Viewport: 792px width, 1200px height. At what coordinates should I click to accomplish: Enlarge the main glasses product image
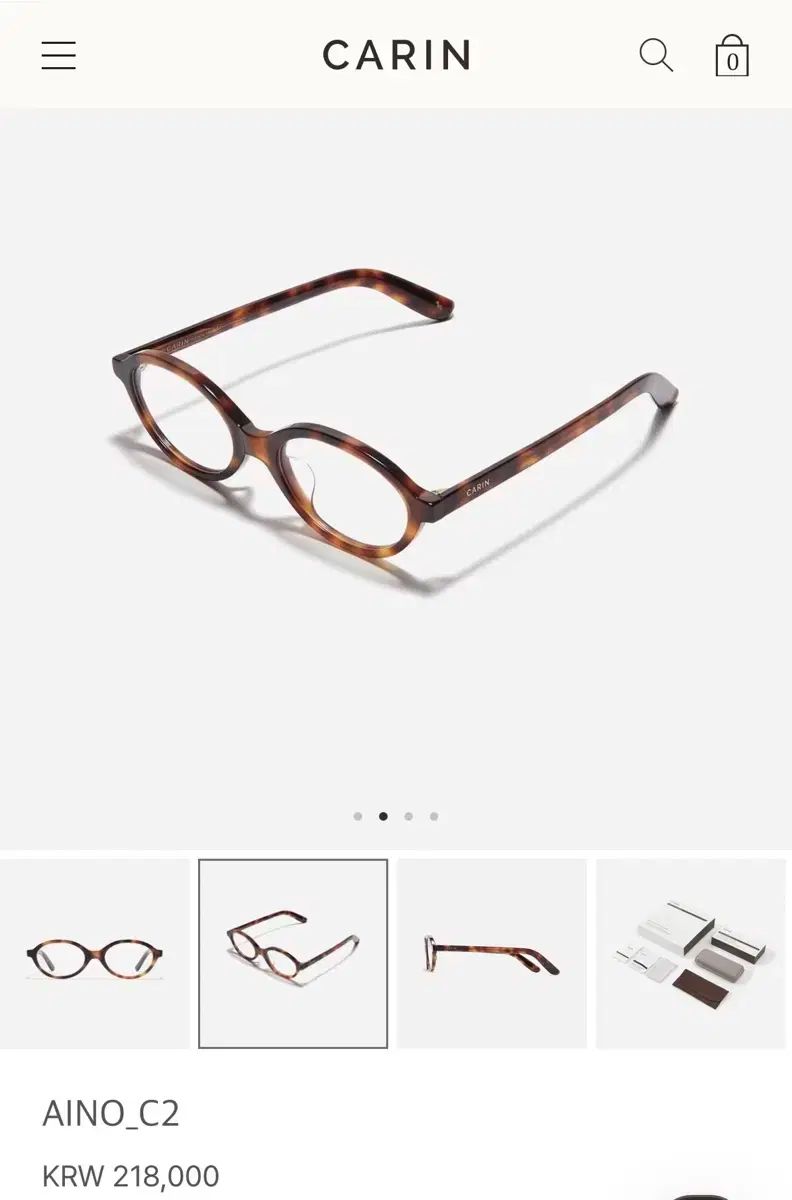click(x=396, y=440)
